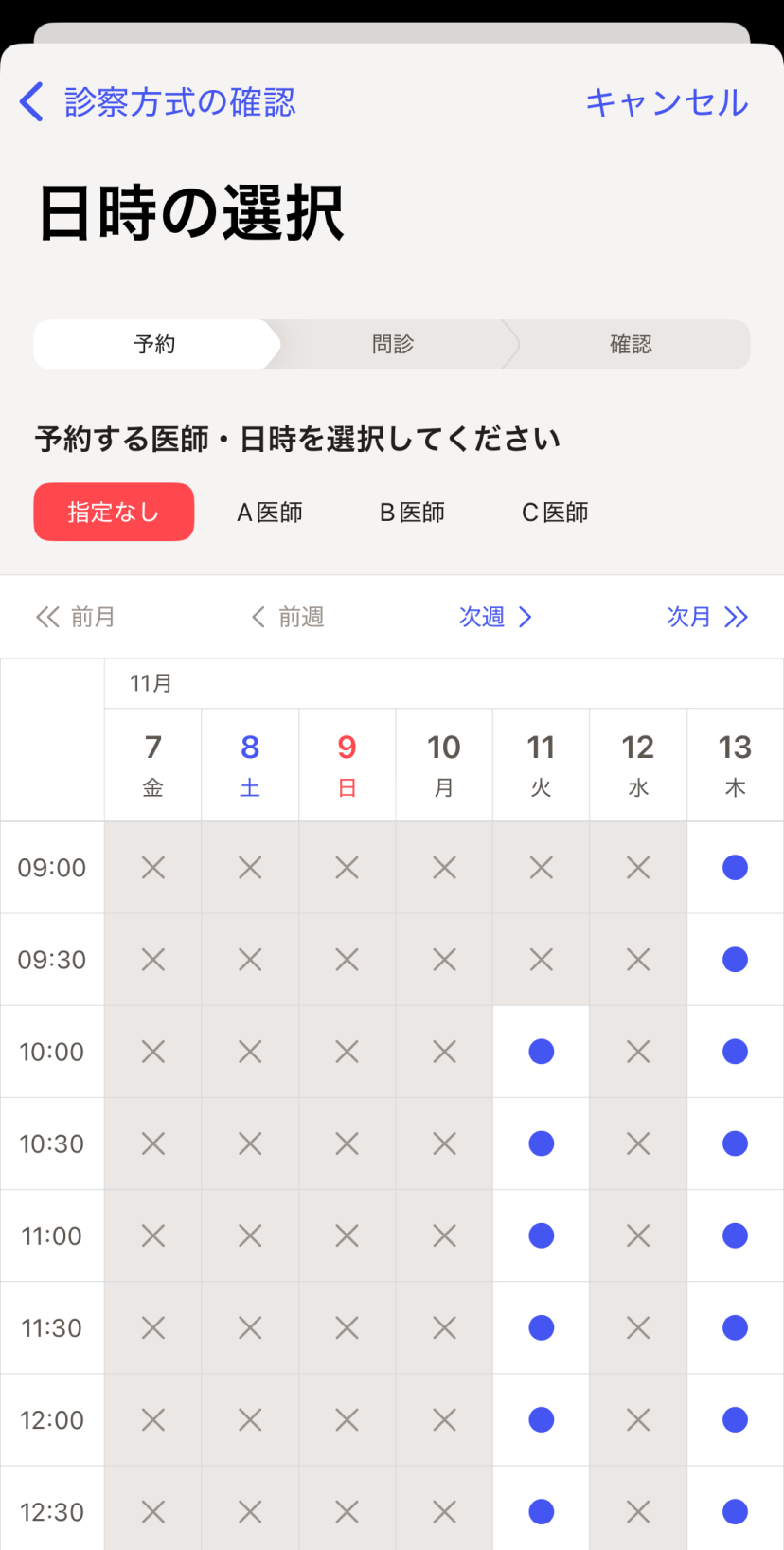Book the 10:00 slot on Tuesday 11
The image size is (784, 1550).
(x=542, y=1052)
